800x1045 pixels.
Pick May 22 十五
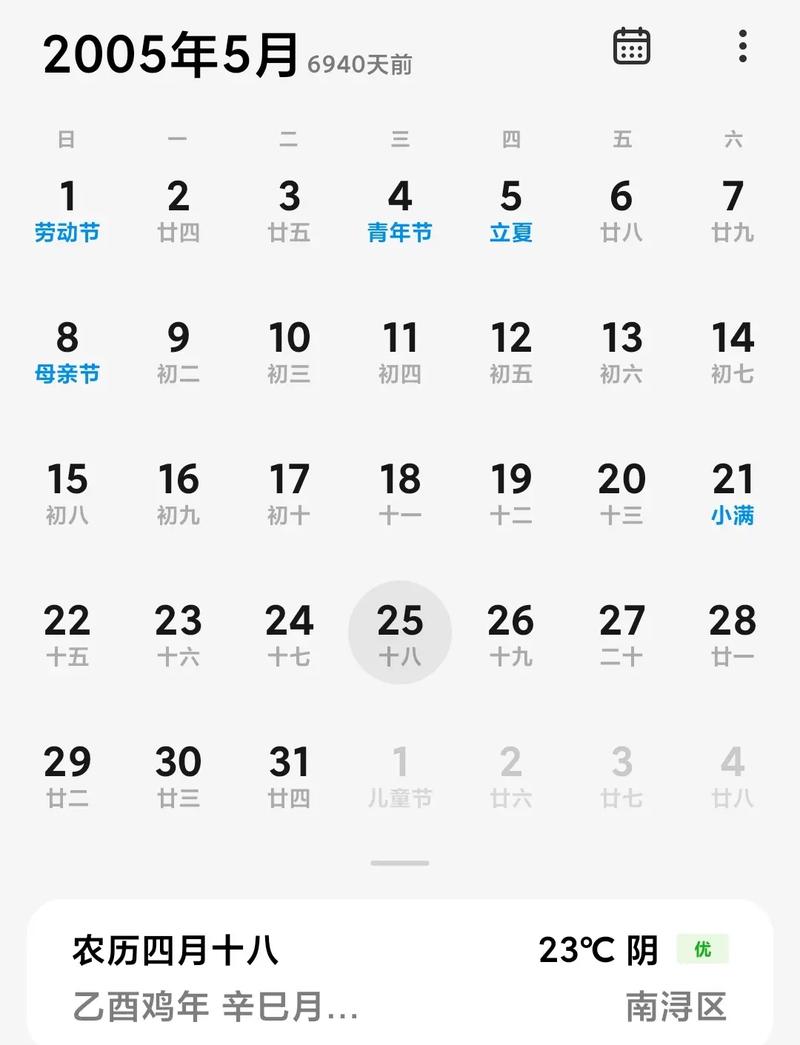pos(67,634)
